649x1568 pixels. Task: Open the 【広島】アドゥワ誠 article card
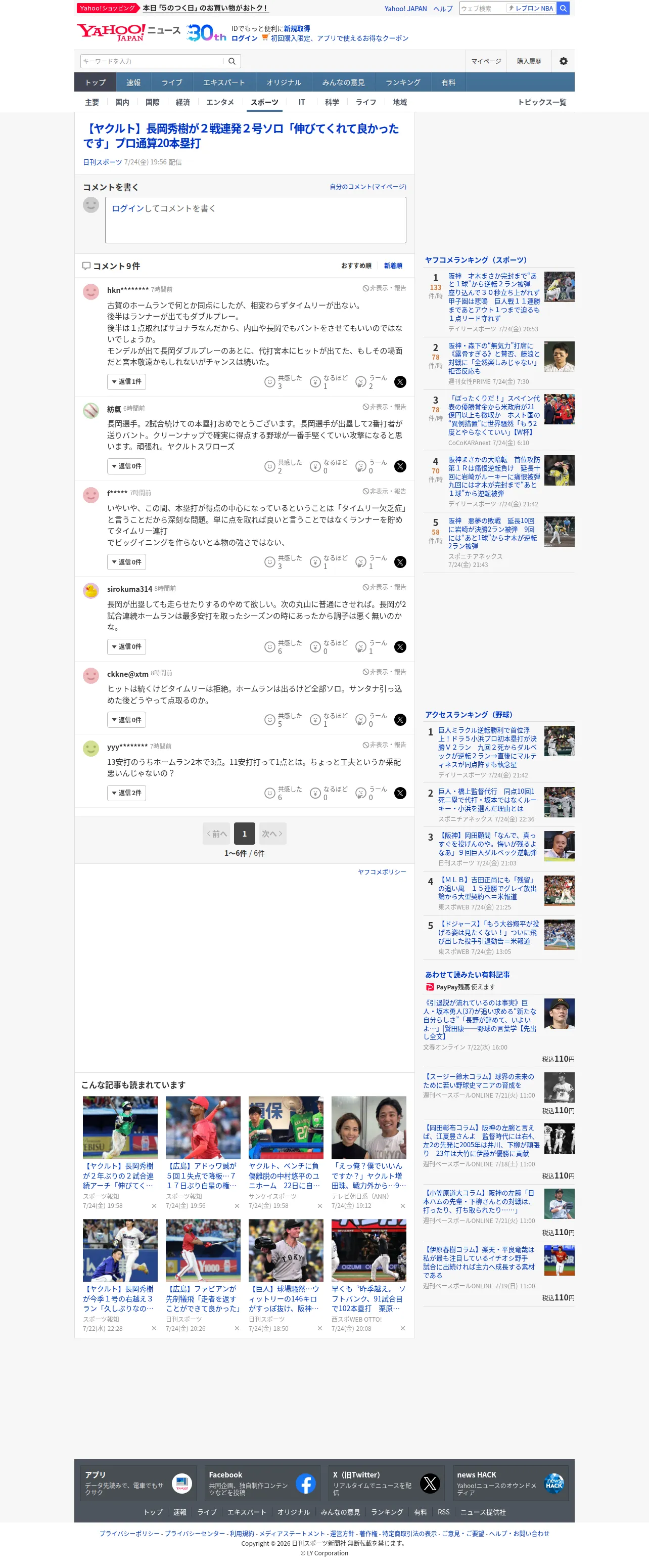pos(203,1152)
